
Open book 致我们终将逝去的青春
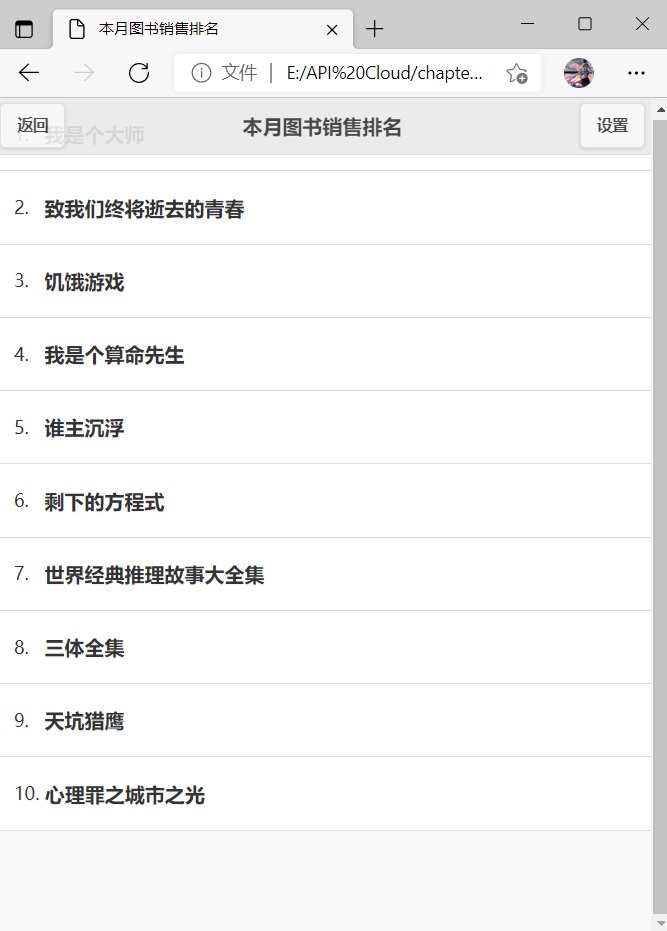click(x=144, y=209)
